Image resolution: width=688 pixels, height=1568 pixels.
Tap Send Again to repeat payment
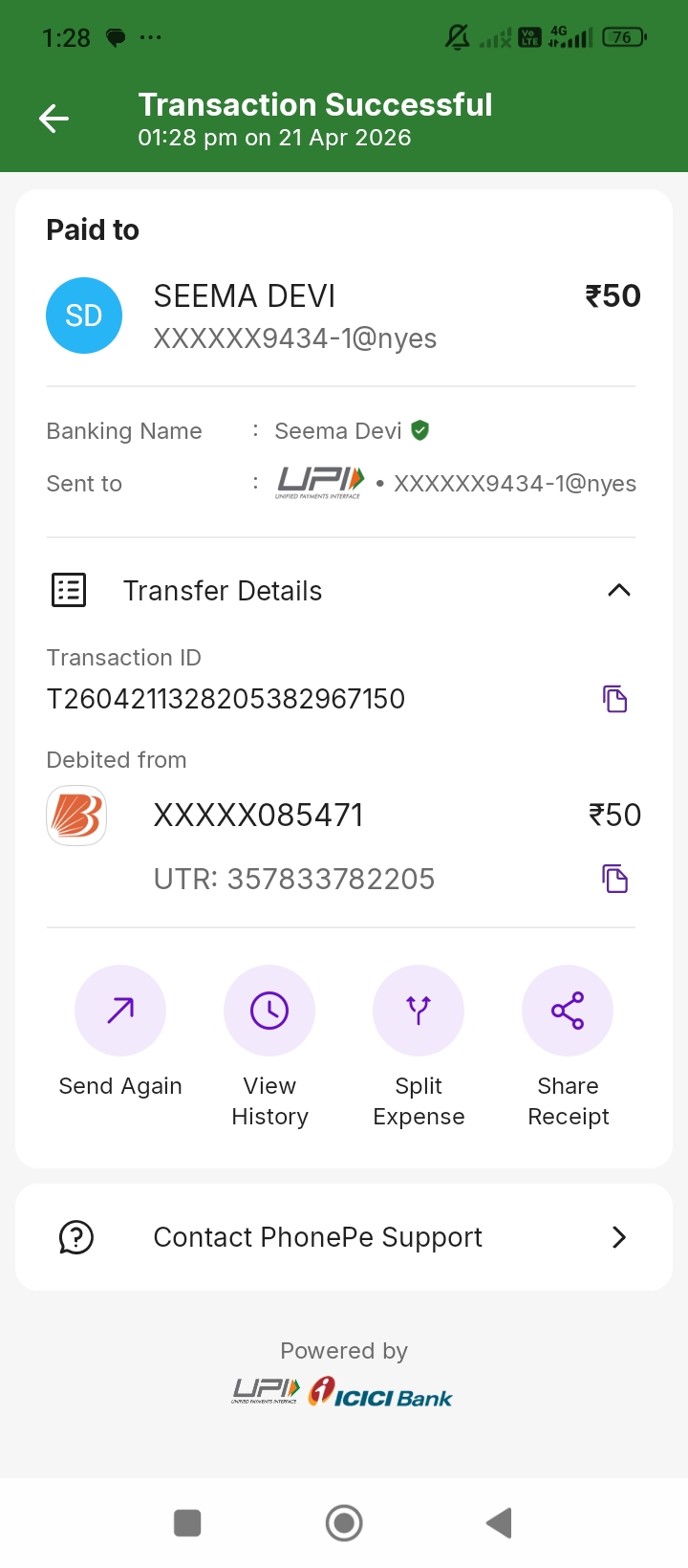click(x=120, y=1011)
